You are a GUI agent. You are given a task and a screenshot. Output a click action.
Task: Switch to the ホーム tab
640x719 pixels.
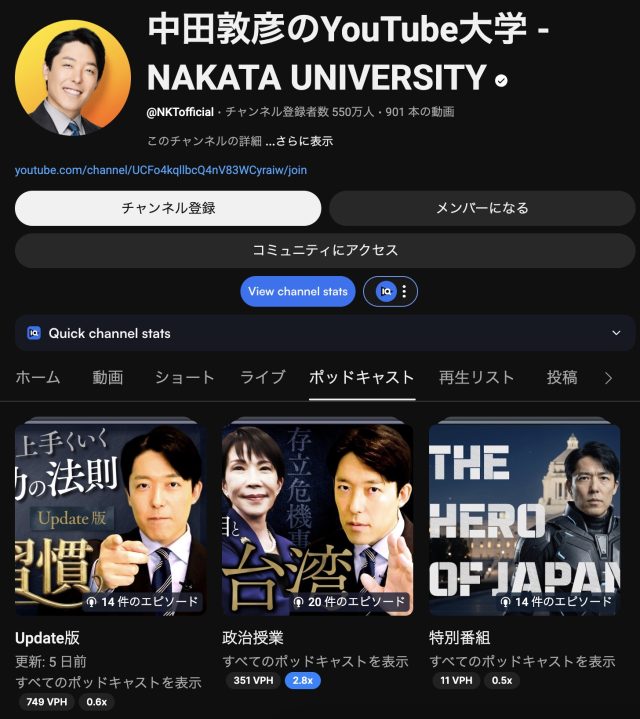[x=38, y=377]
